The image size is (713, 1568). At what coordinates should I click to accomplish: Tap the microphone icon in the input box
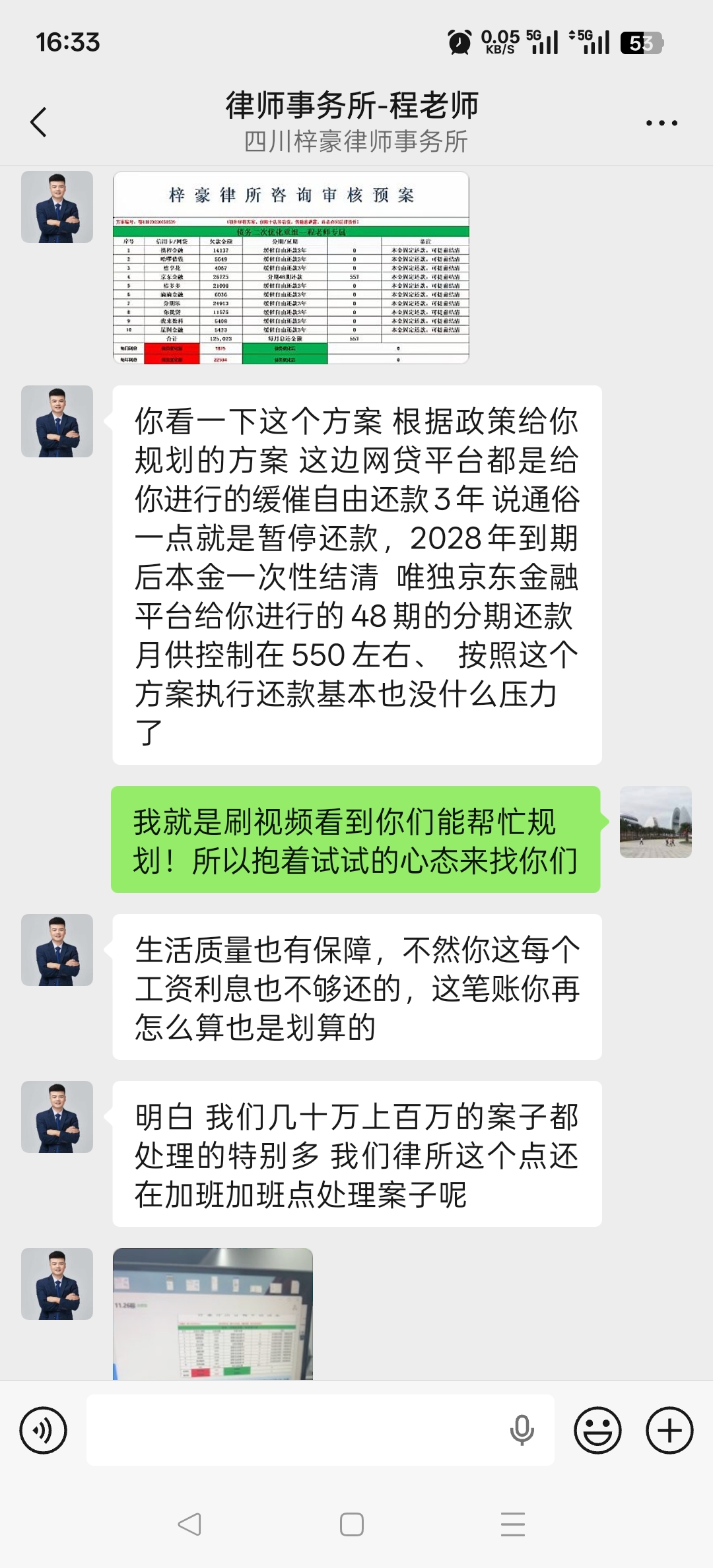point(522,1431)
